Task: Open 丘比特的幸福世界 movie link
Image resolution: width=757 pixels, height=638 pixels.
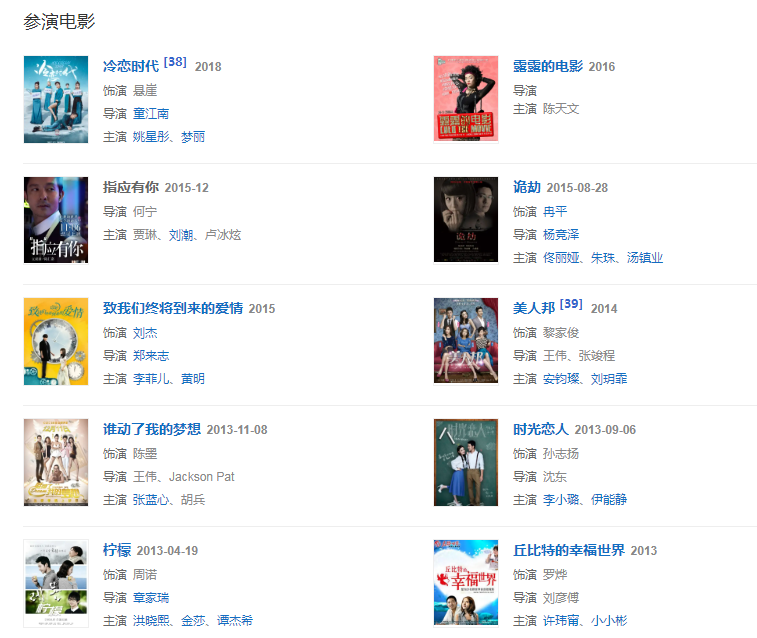Action: point(569,550)
